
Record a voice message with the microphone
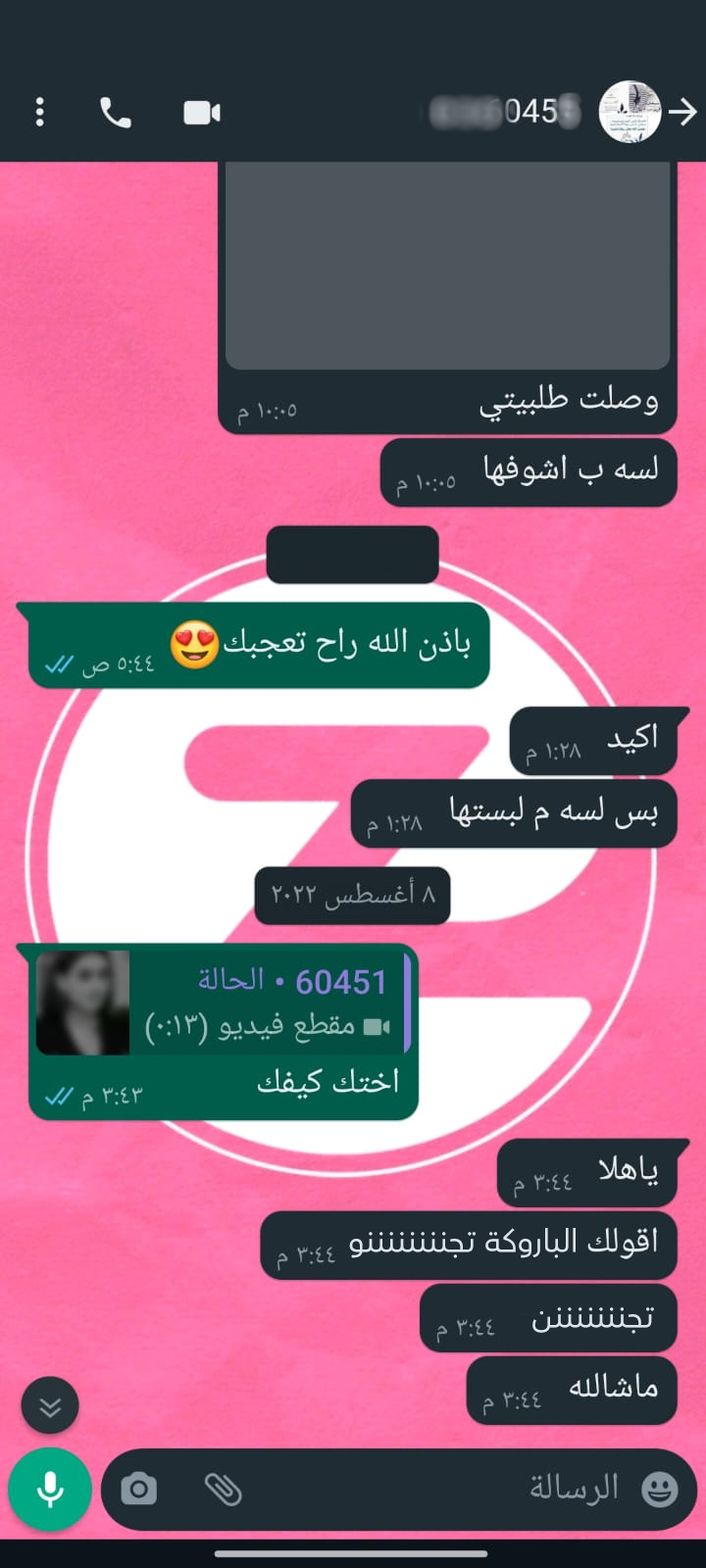click(x=50, y=1491)
